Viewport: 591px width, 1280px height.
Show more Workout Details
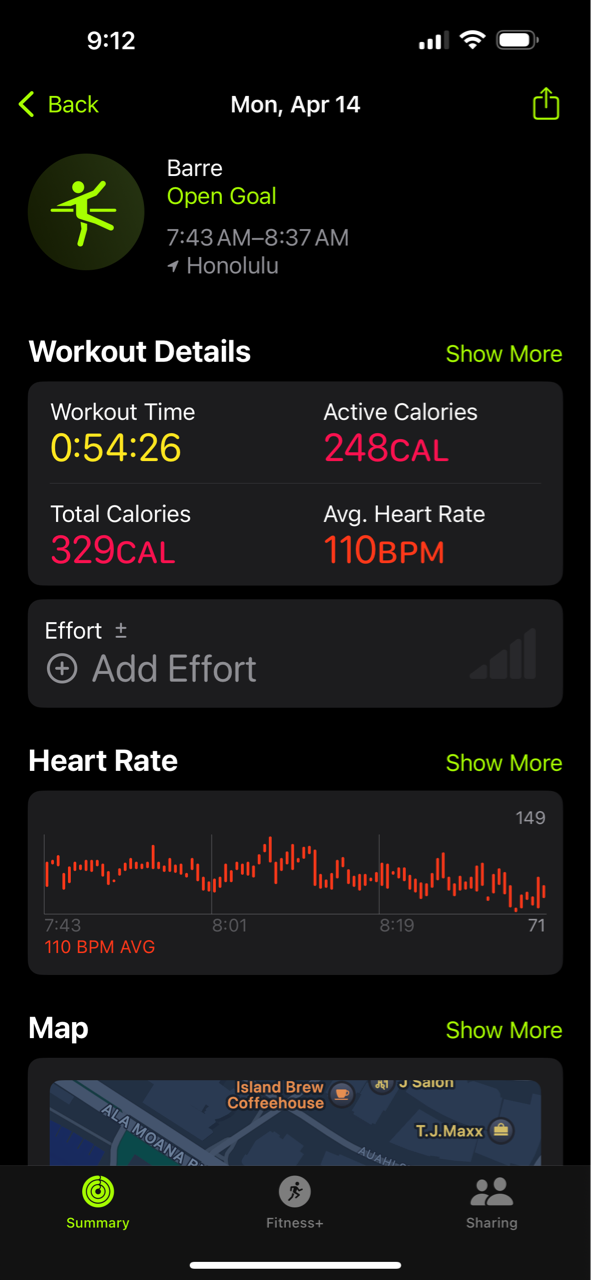[503, 354]
